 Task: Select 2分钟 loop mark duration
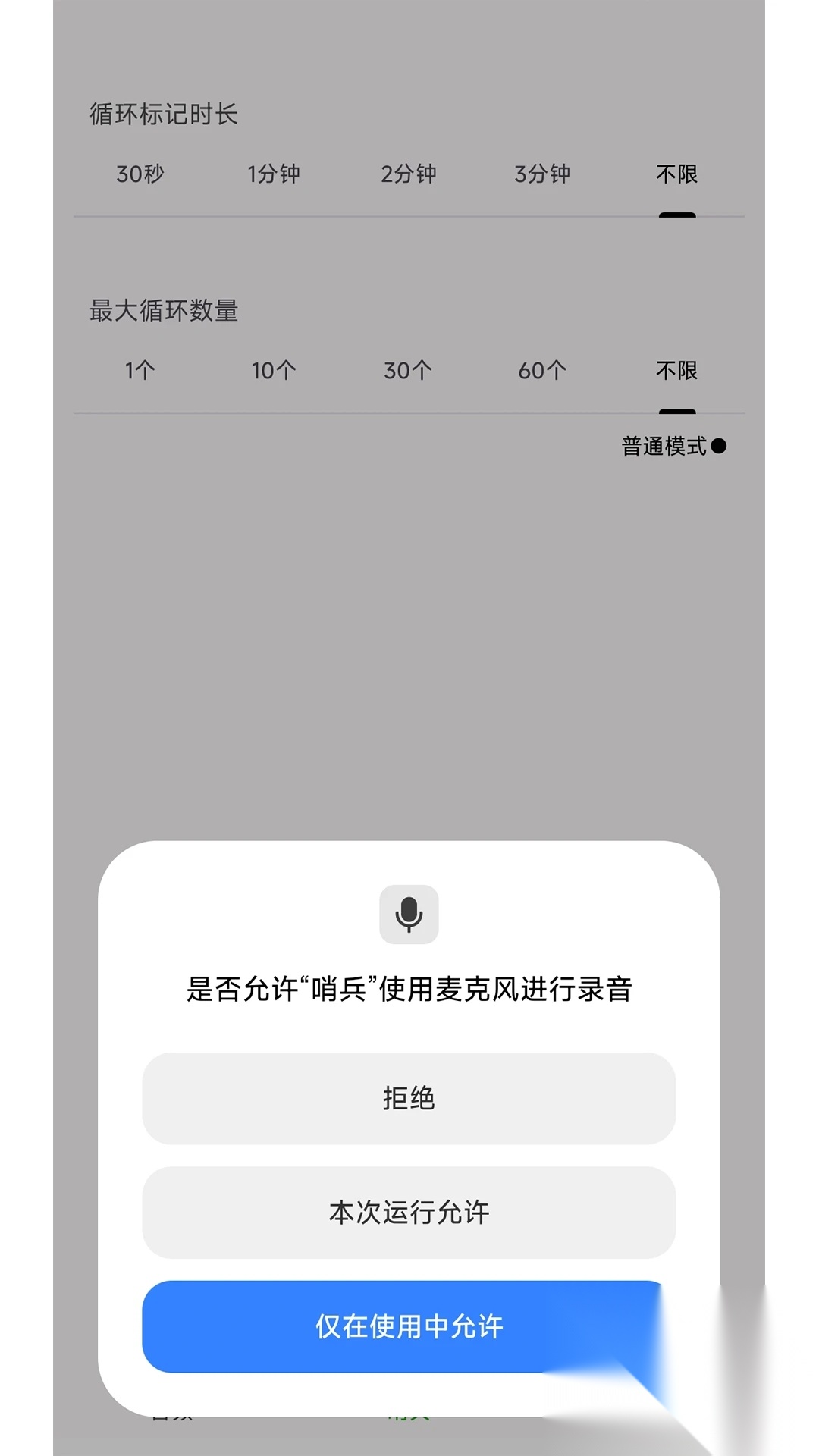(x=407, y=174)
